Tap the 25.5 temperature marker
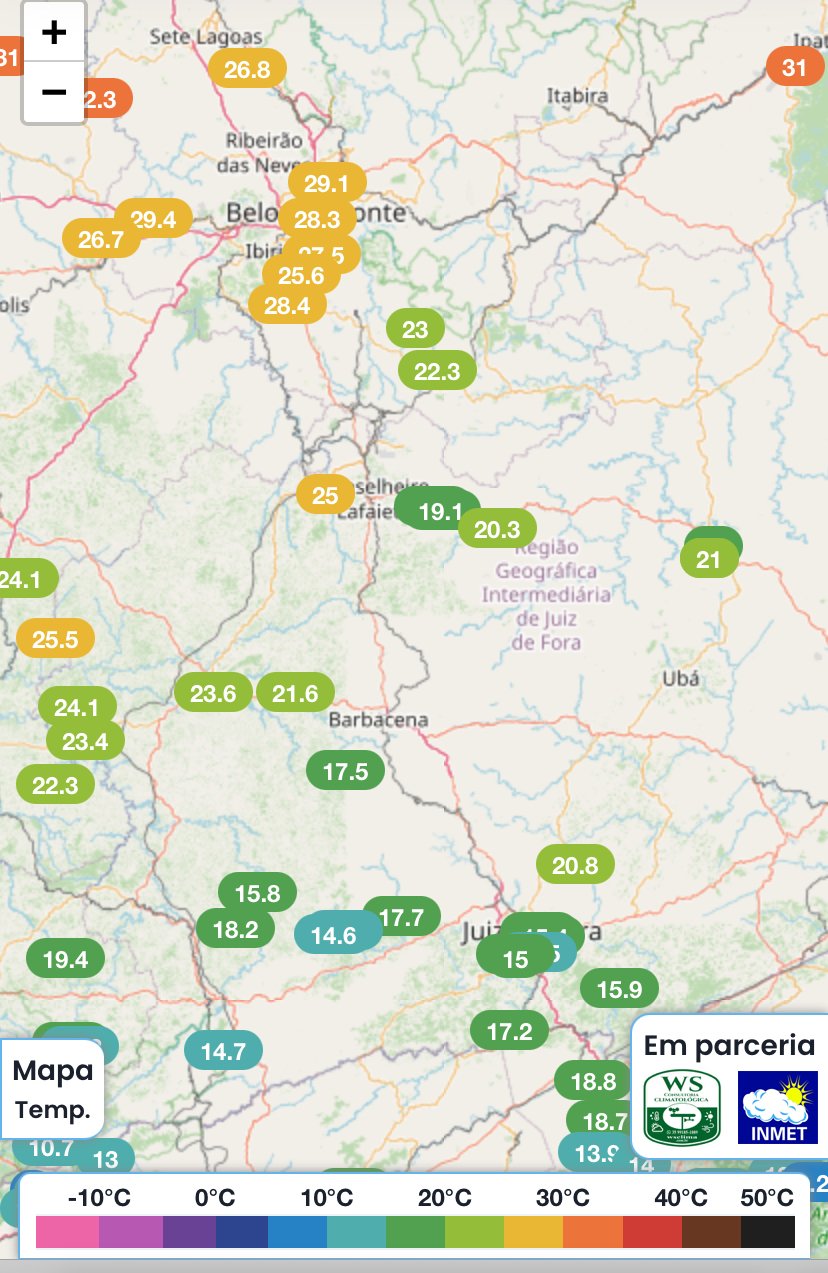 coord(55,639)
